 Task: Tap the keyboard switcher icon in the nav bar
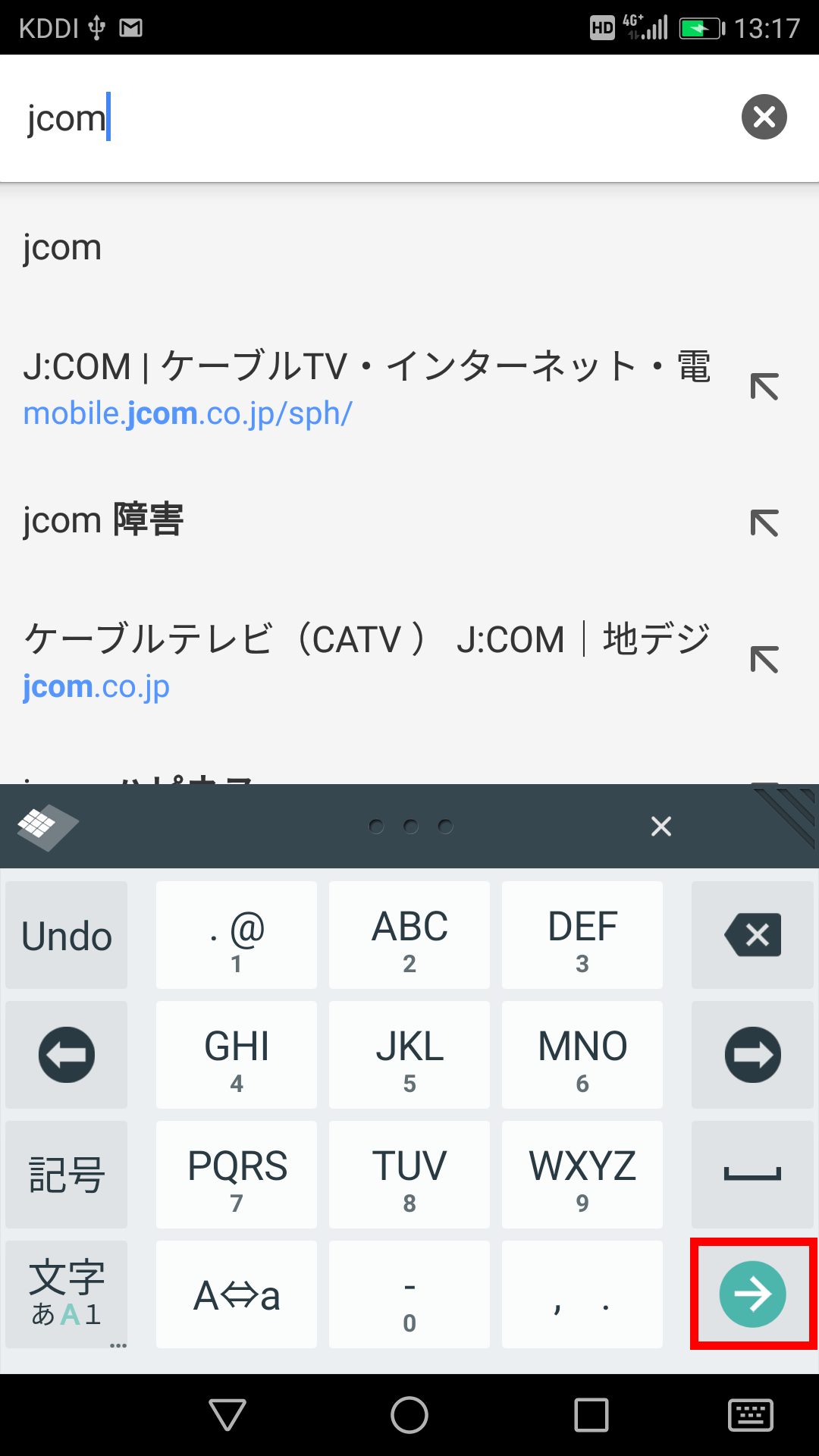751,1415
